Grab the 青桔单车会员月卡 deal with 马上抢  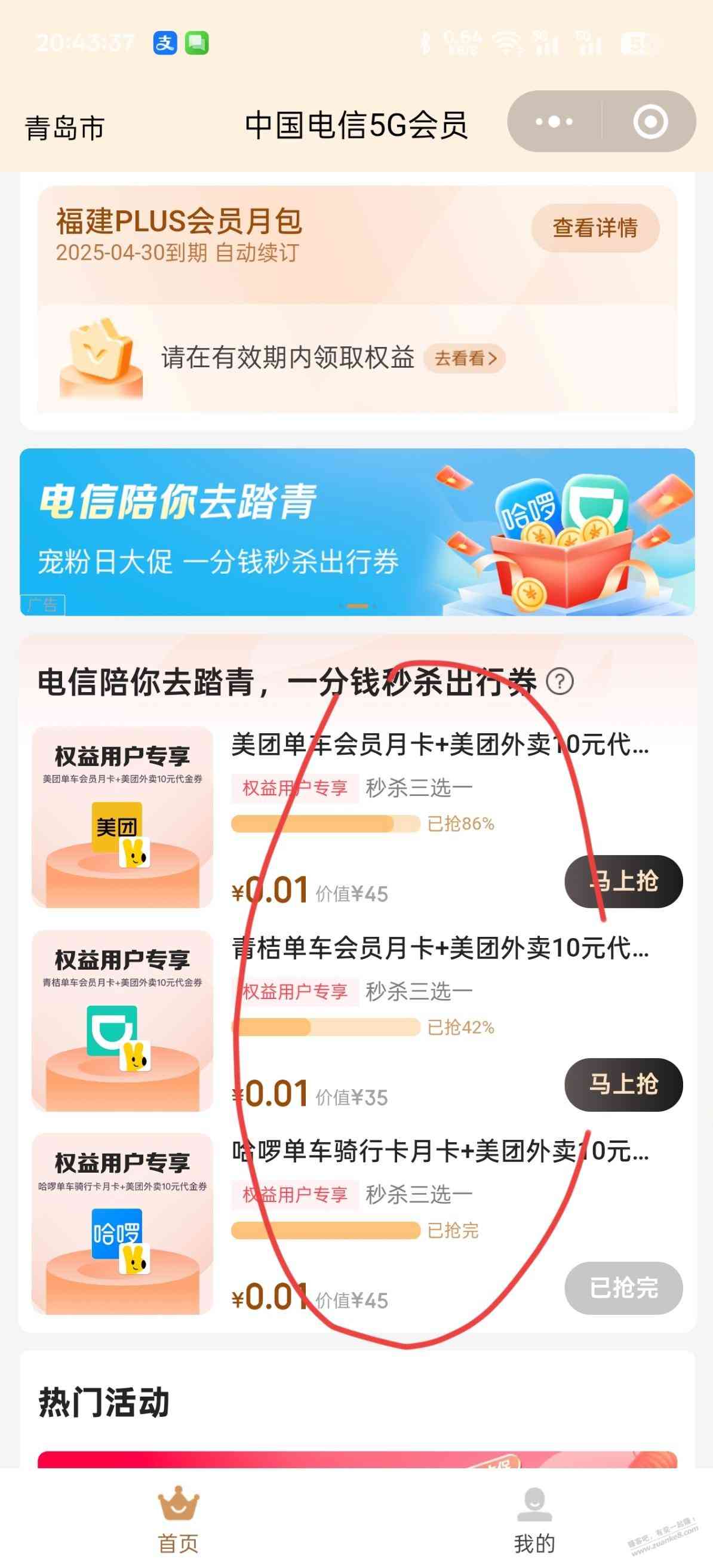click(x=623, y=1084)
